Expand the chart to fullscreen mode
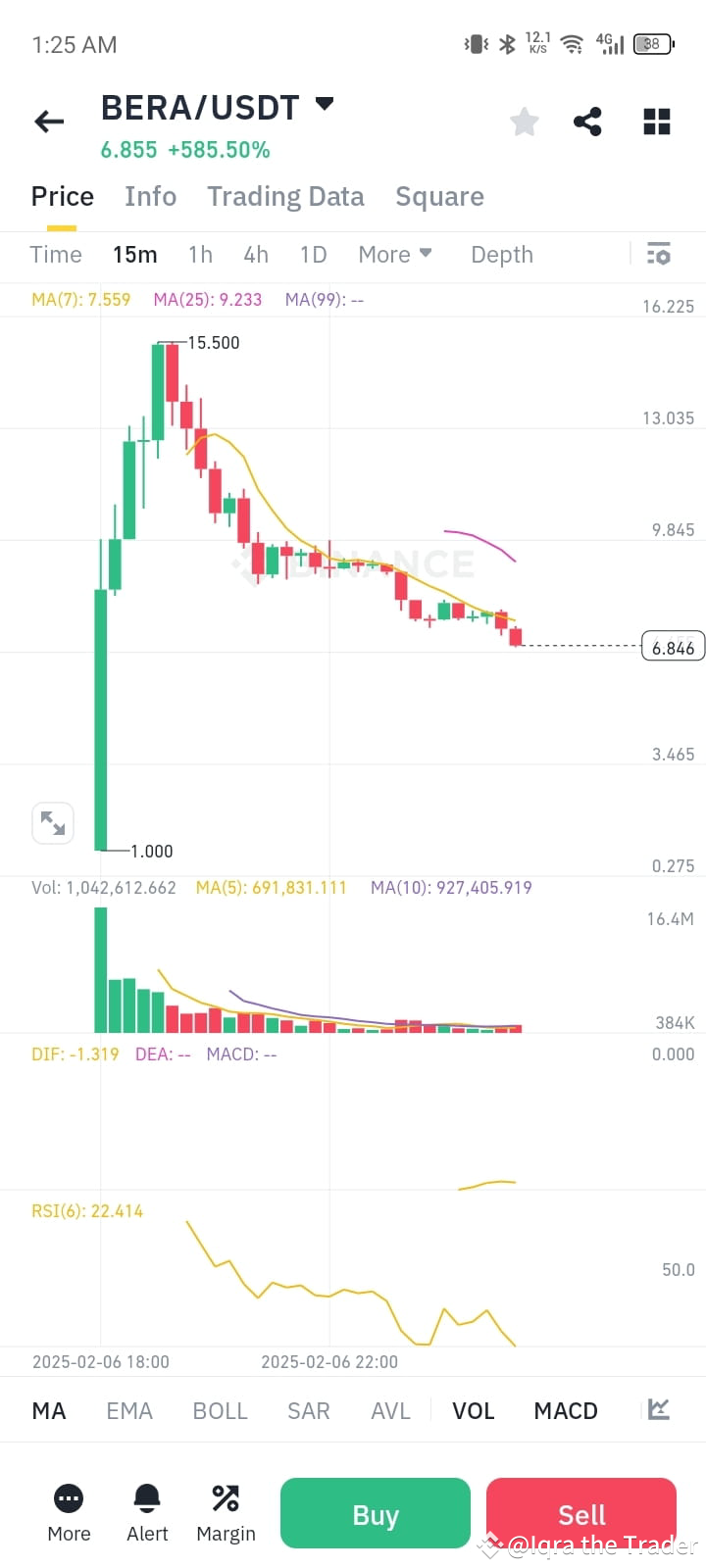Image resolution: width=706 pixels, height=1568 pixels. click(52, 822)
